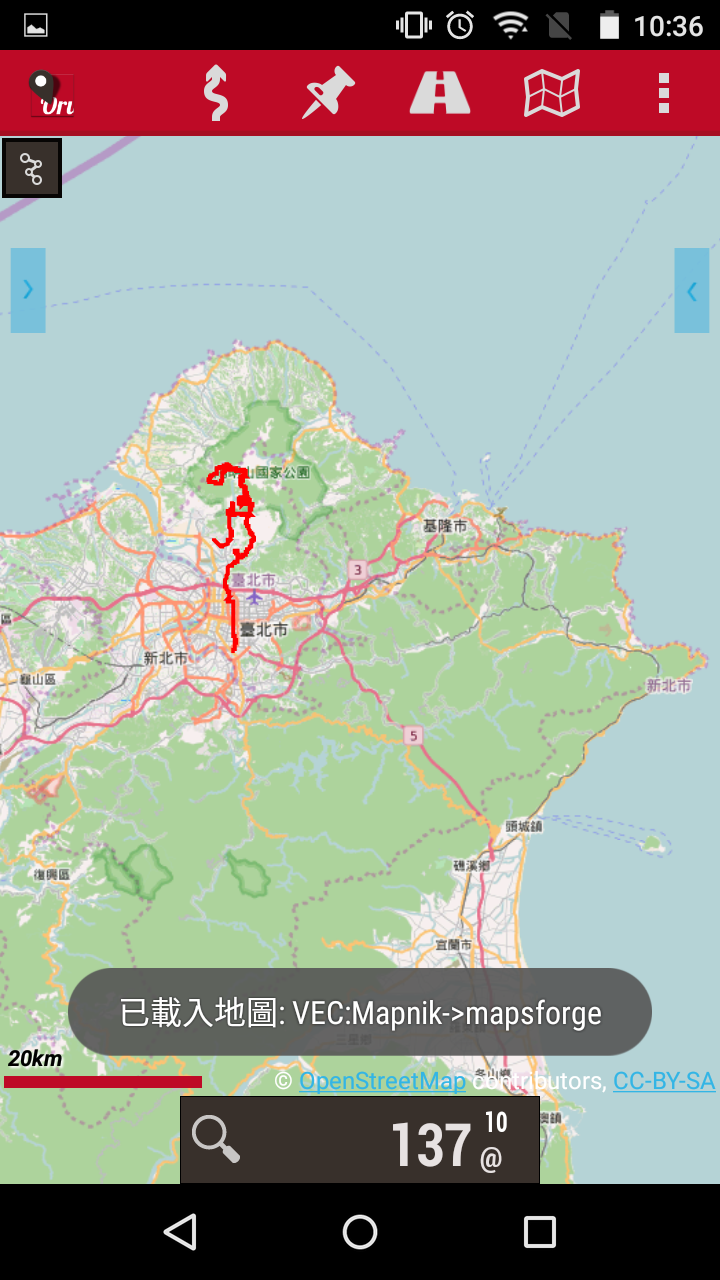Tap the OruxMaps app logo

pos(52,94)
